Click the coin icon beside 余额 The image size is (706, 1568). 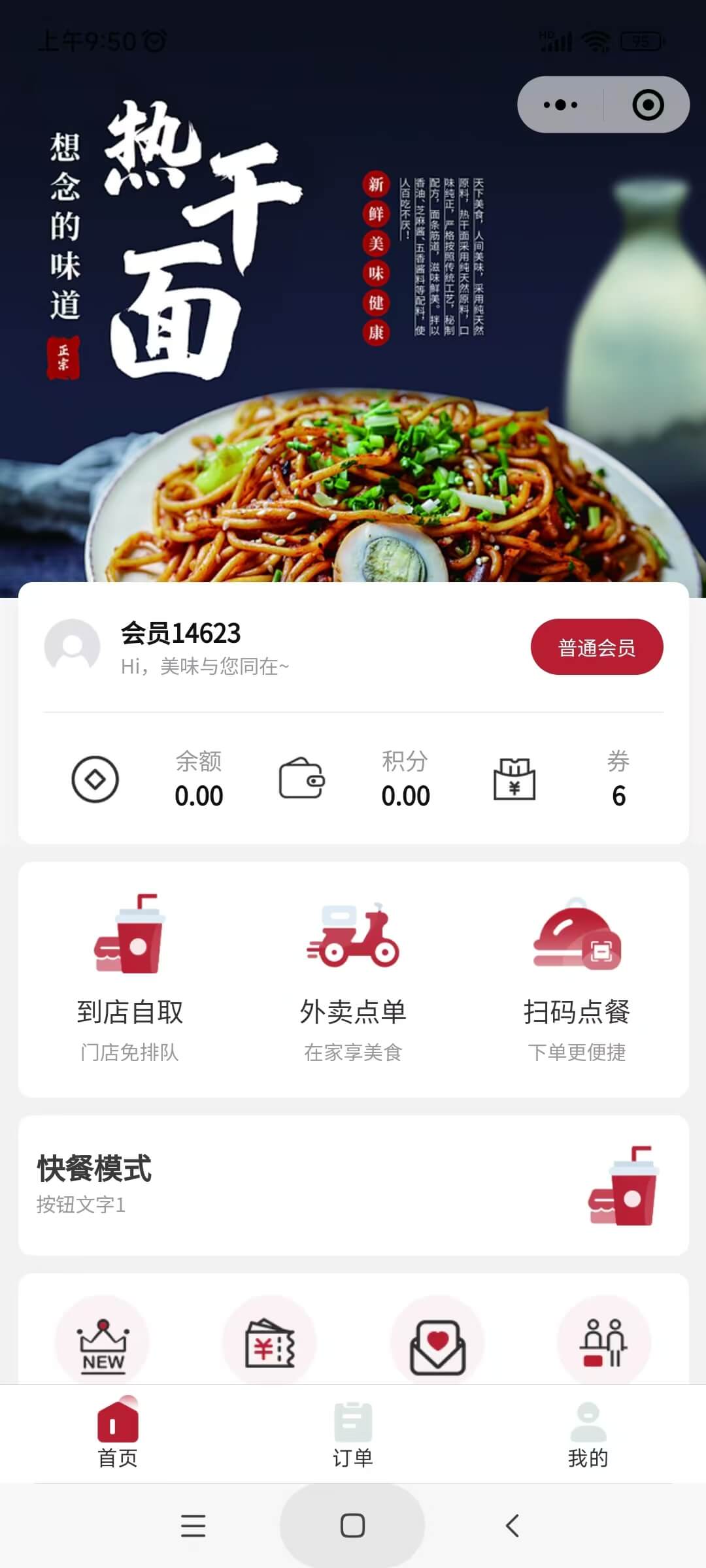[95, 779]
